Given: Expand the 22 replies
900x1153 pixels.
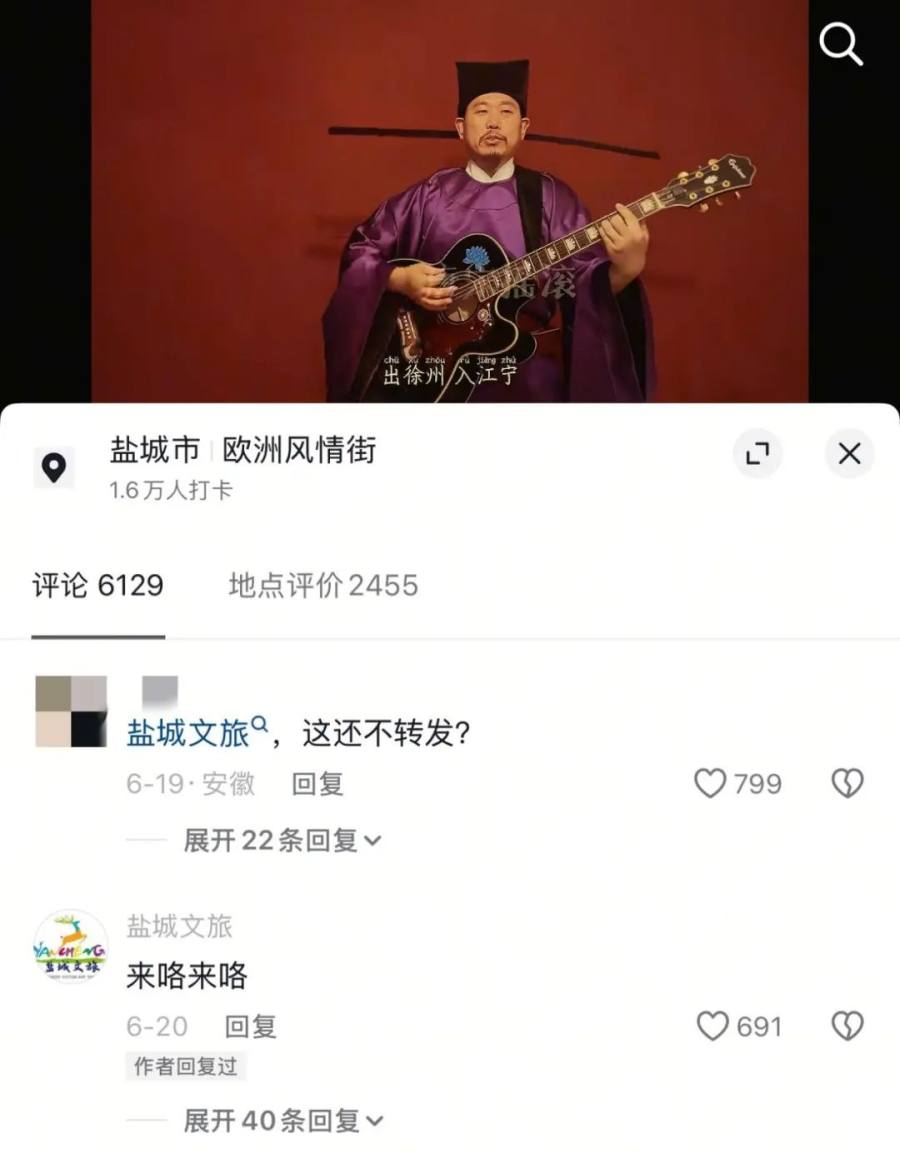Looking at the screenshot, I should point(282,840).
